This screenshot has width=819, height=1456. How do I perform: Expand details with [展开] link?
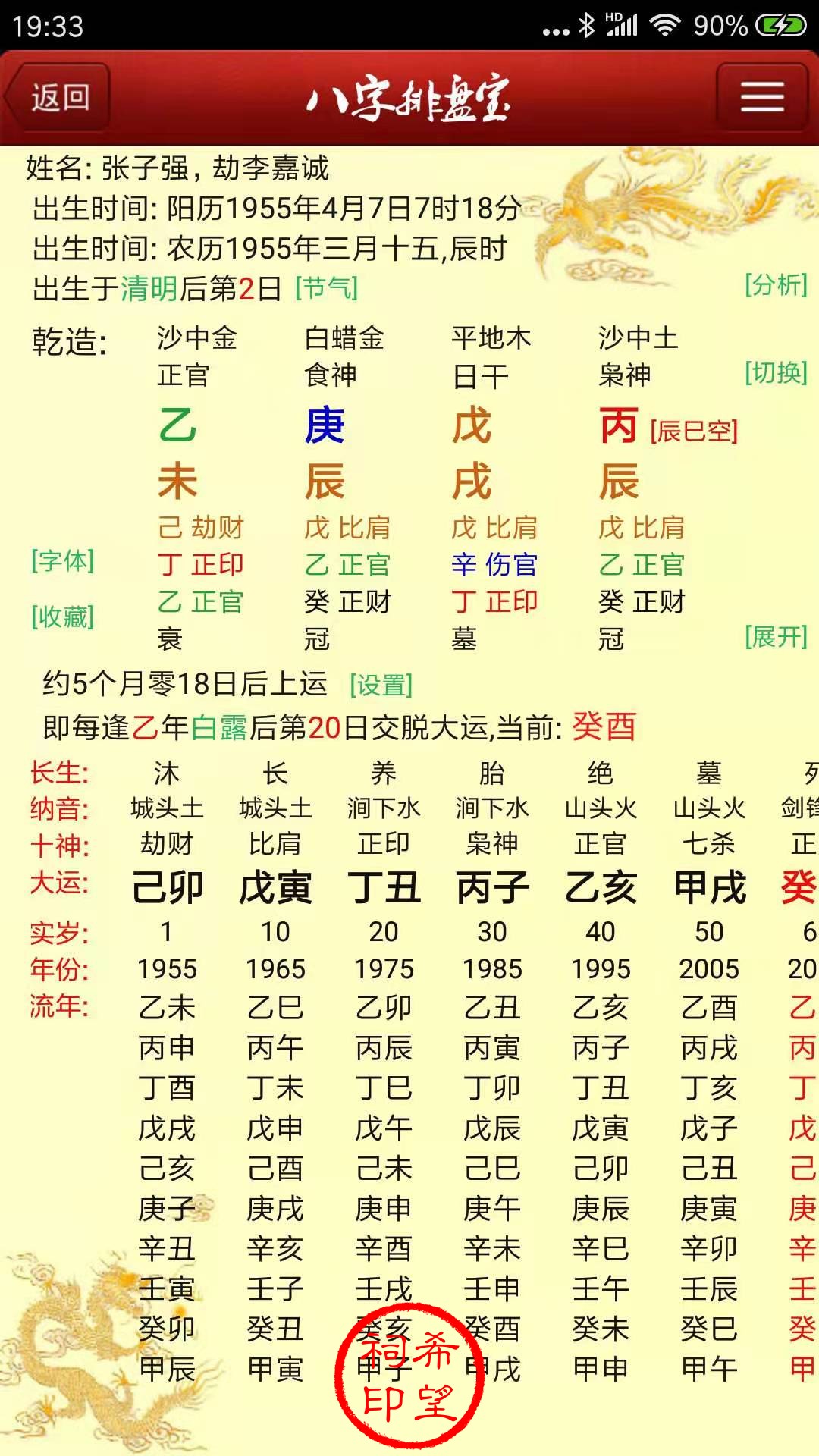(x=775, y=637)
